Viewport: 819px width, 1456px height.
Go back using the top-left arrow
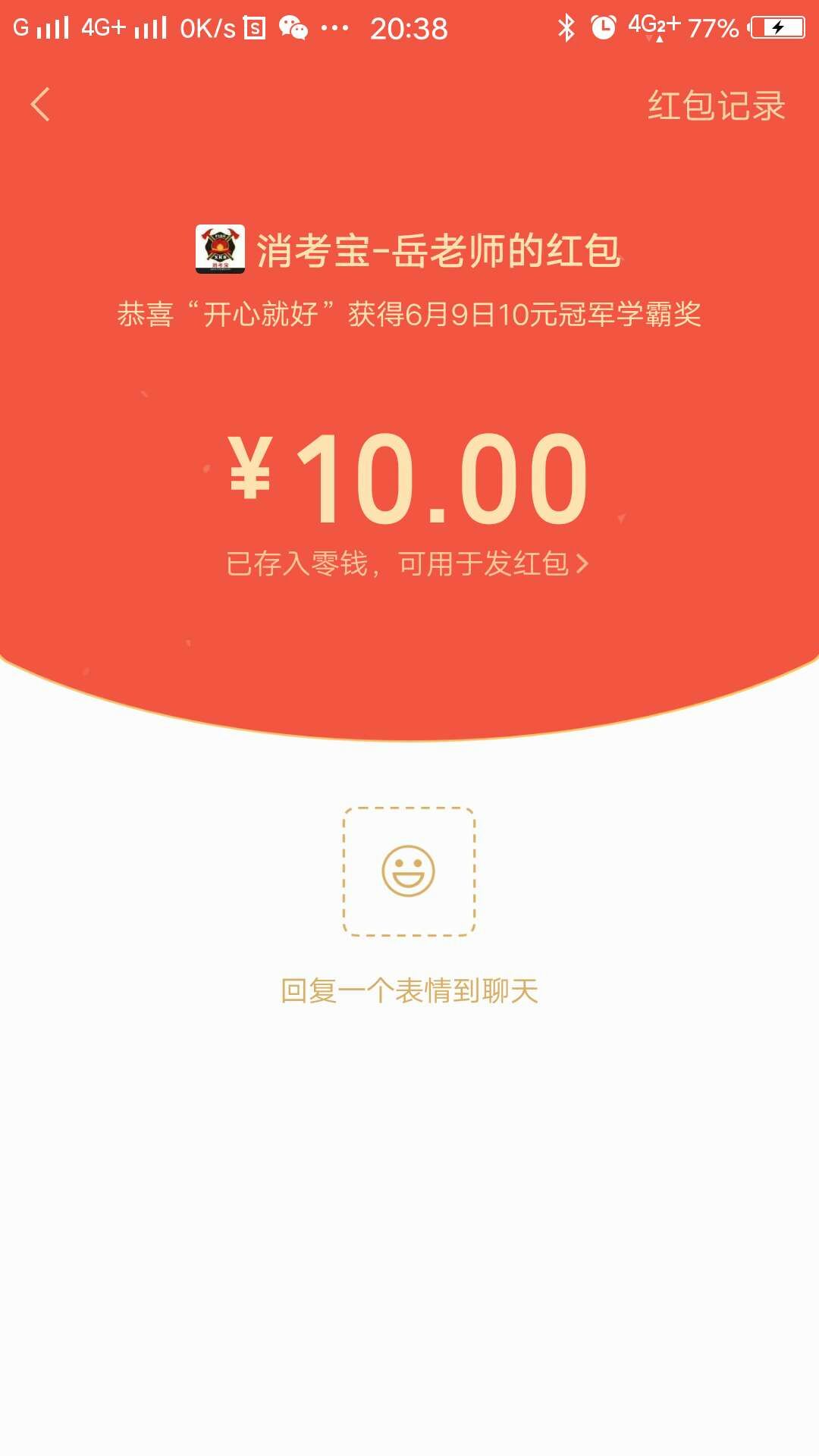(x=40, y=105)
